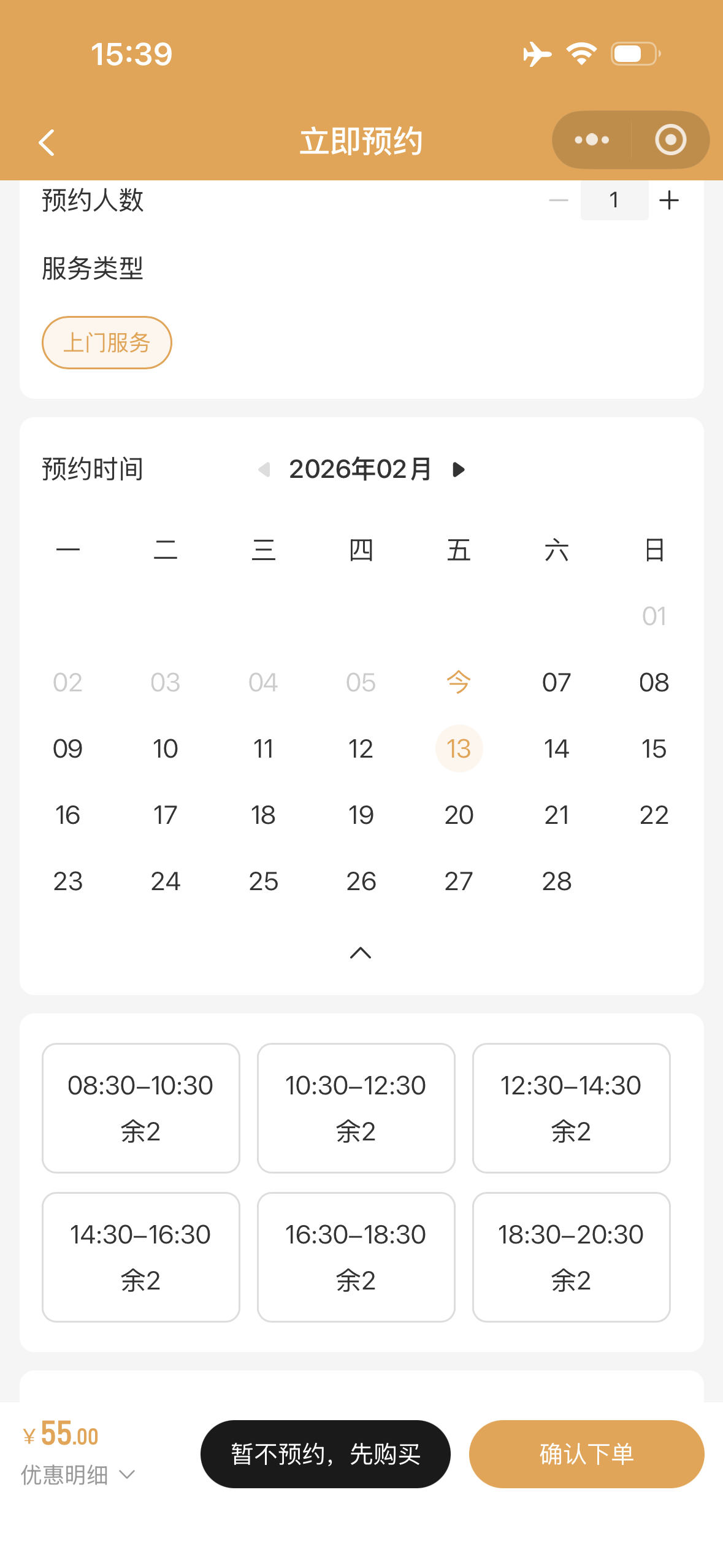This screenshot has height=1568, width=723.
Task: Confirm the order with 确认下单
Action: tap(586, 1454)
